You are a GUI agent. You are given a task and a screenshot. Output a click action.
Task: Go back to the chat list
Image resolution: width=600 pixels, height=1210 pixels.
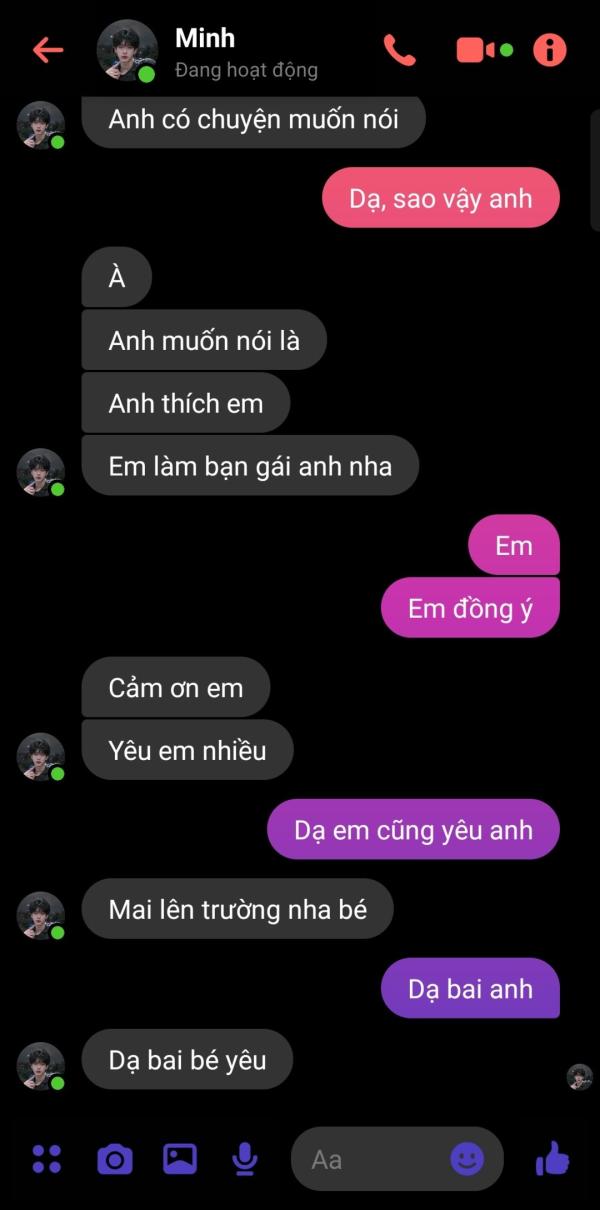47,50
